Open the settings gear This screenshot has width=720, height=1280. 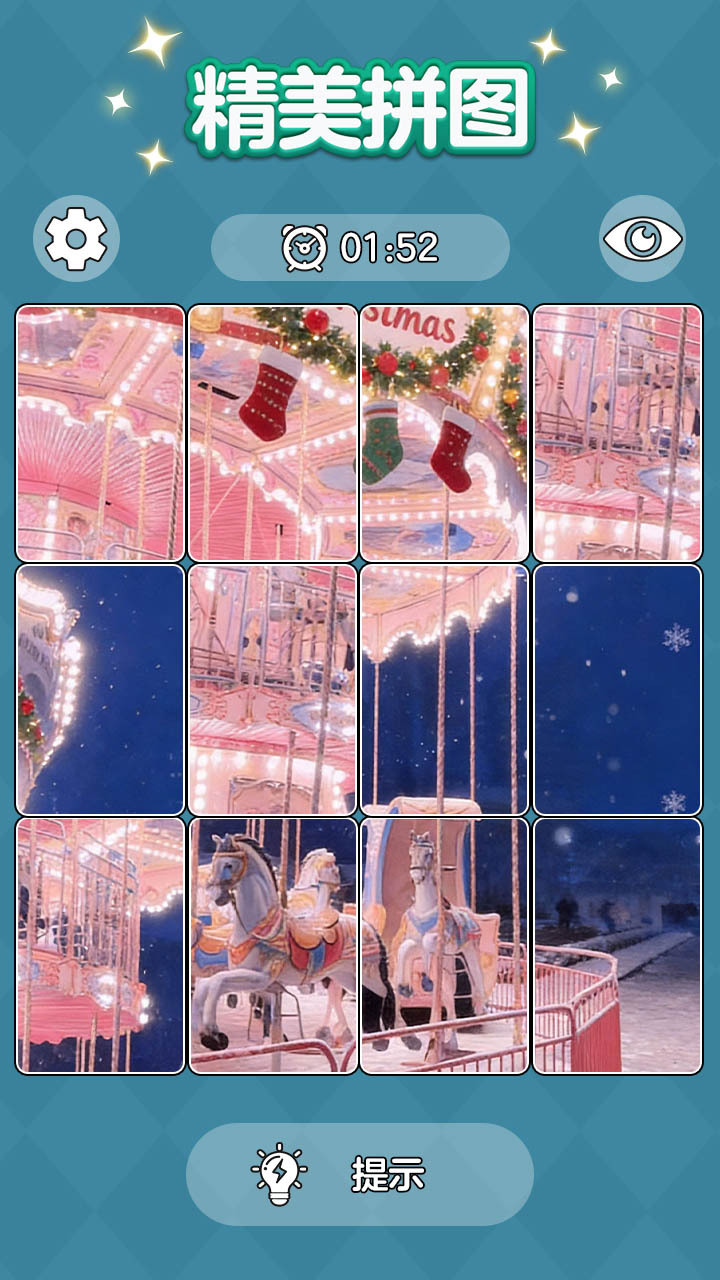point(76,239)
